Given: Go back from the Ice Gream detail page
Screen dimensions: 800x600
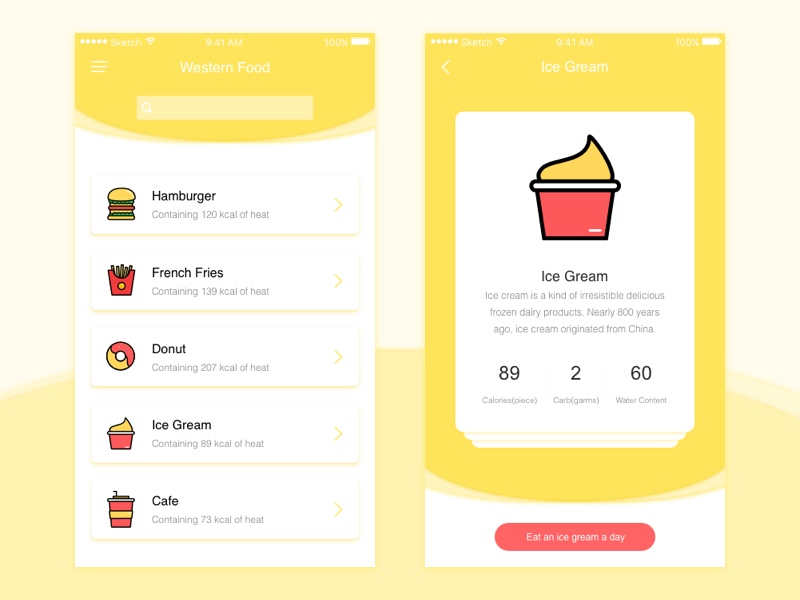Looking at the screenshot, I should pos(446,67).
